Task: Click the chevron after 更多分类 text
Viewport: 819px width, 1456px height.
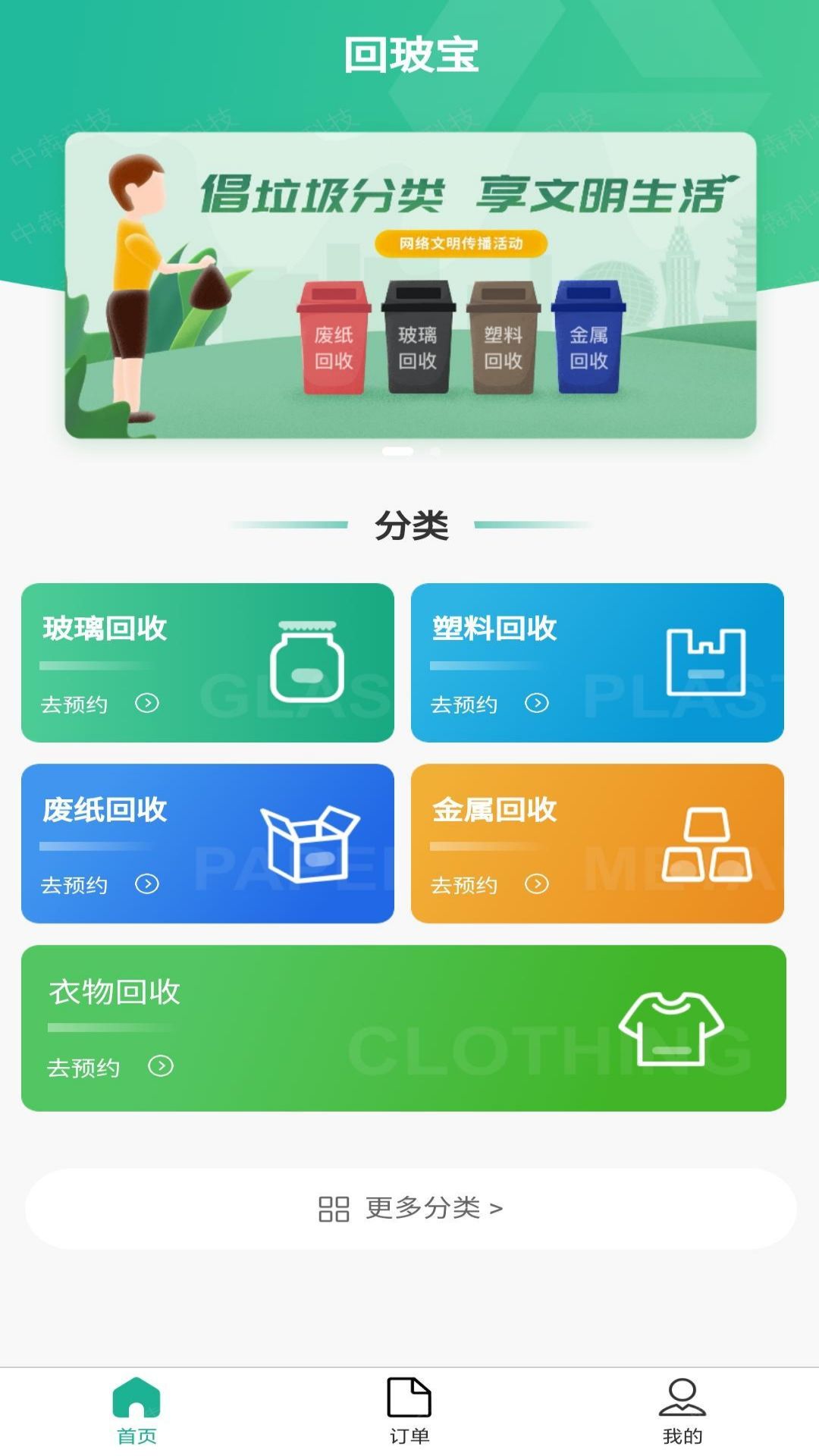Action: tap(497, 1209)
